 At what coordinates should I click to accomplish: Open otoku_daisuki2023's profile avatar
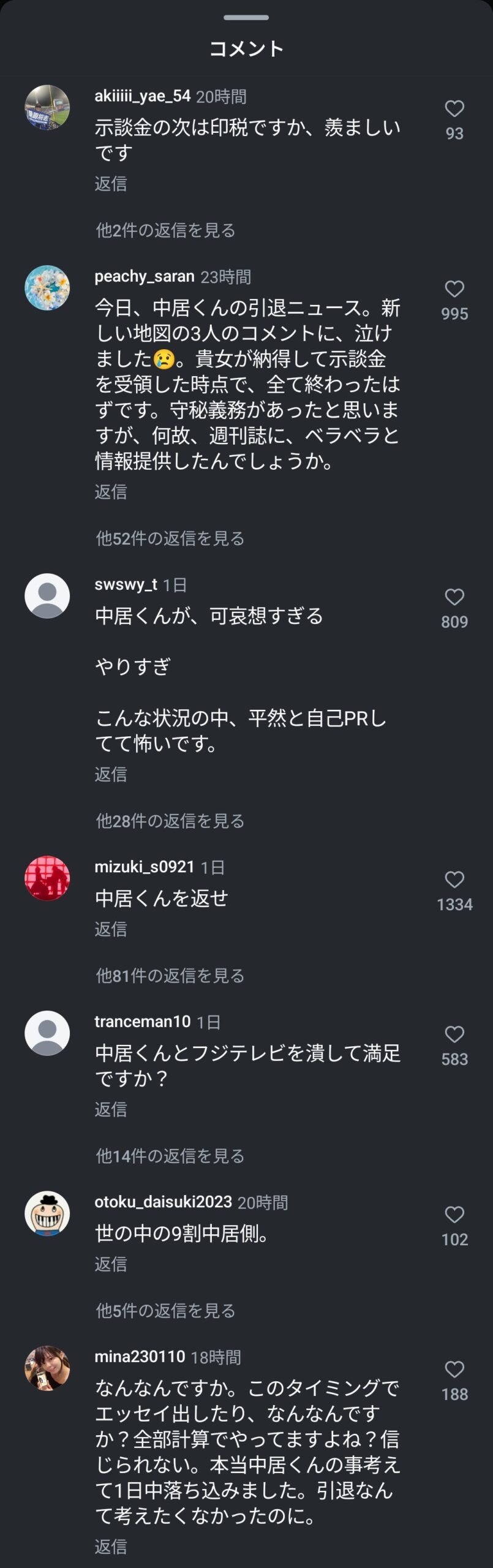coord(47,1213)
